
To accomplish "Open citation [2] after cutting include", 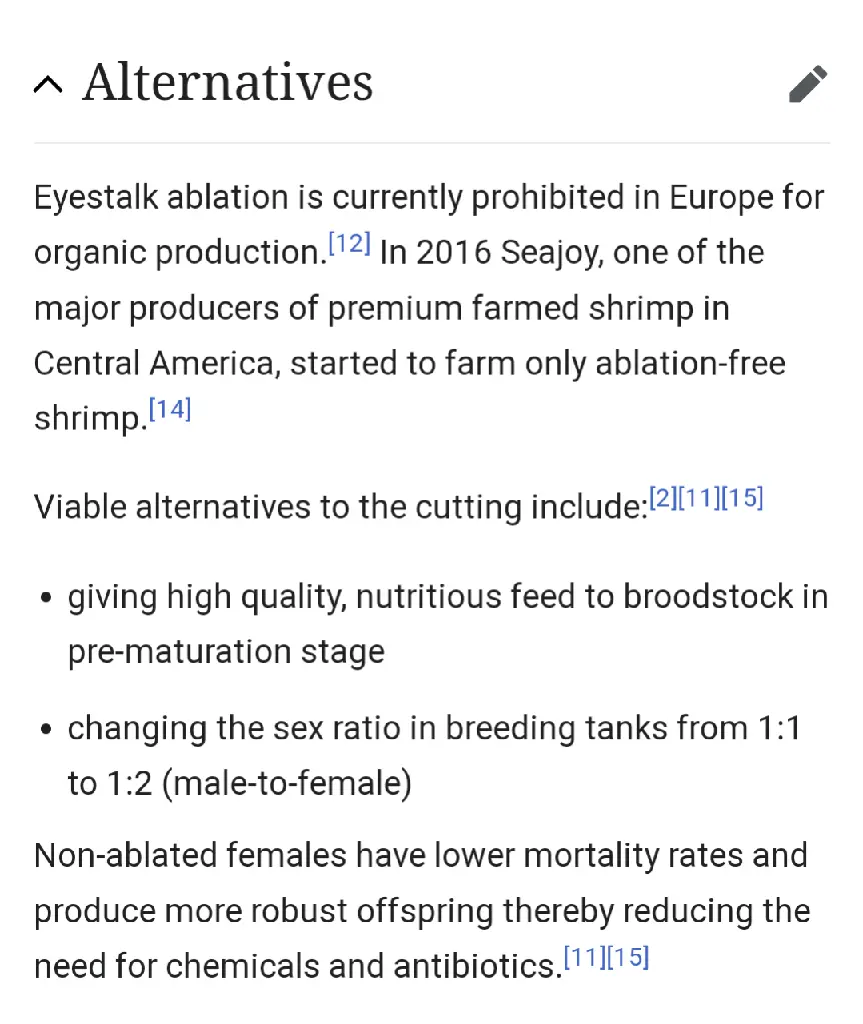I will click(663, 498).
